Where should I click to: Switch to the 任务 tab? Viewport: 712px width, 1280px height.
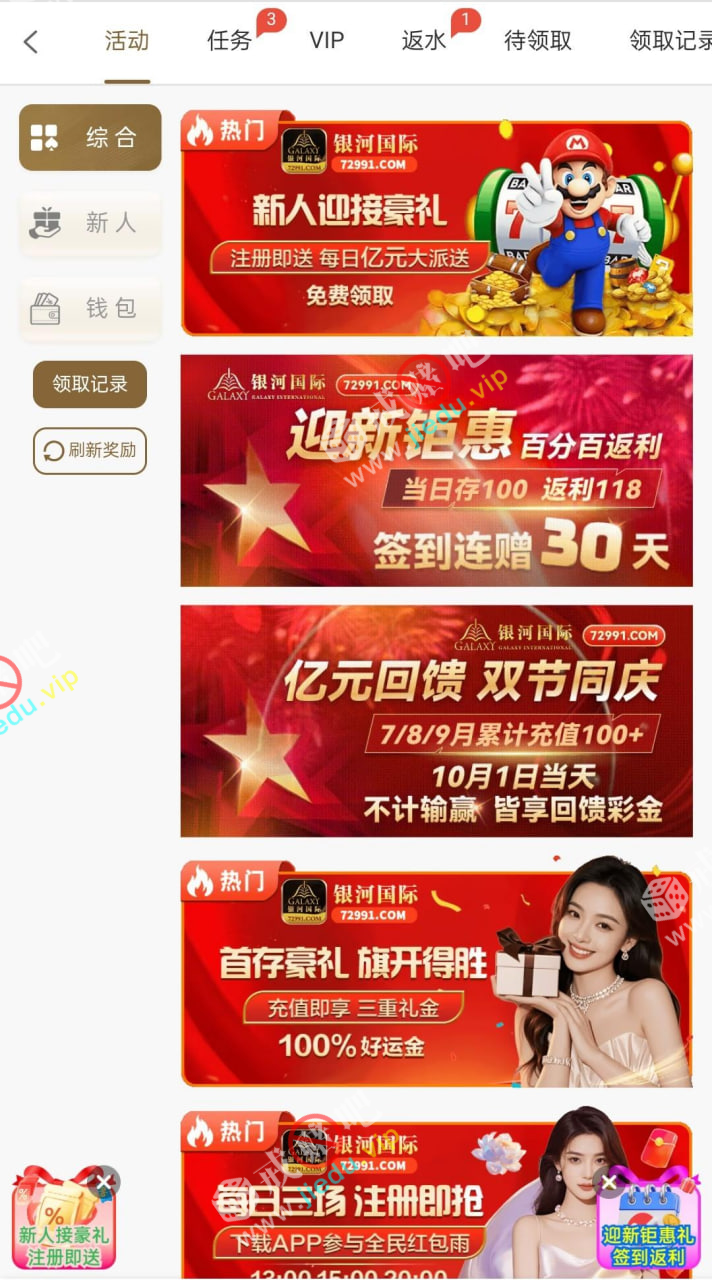pos(230,41)
